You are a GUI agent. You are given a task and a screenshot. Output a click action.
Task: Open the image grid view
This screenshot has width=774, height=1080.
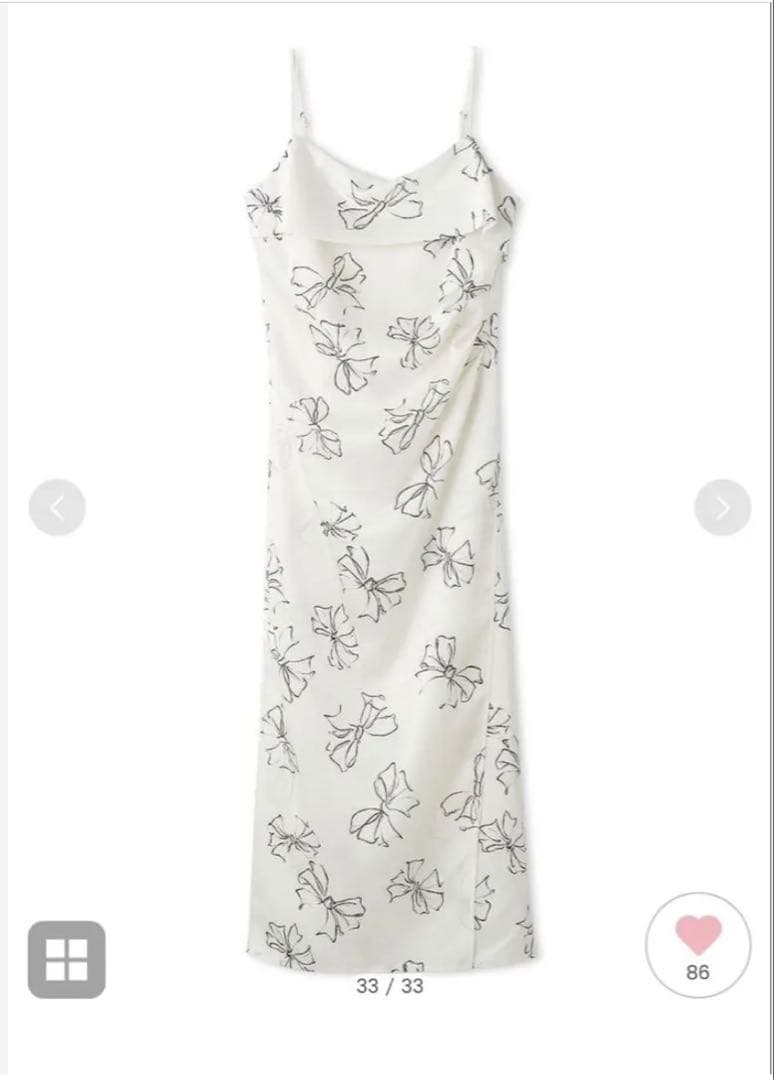67,959
